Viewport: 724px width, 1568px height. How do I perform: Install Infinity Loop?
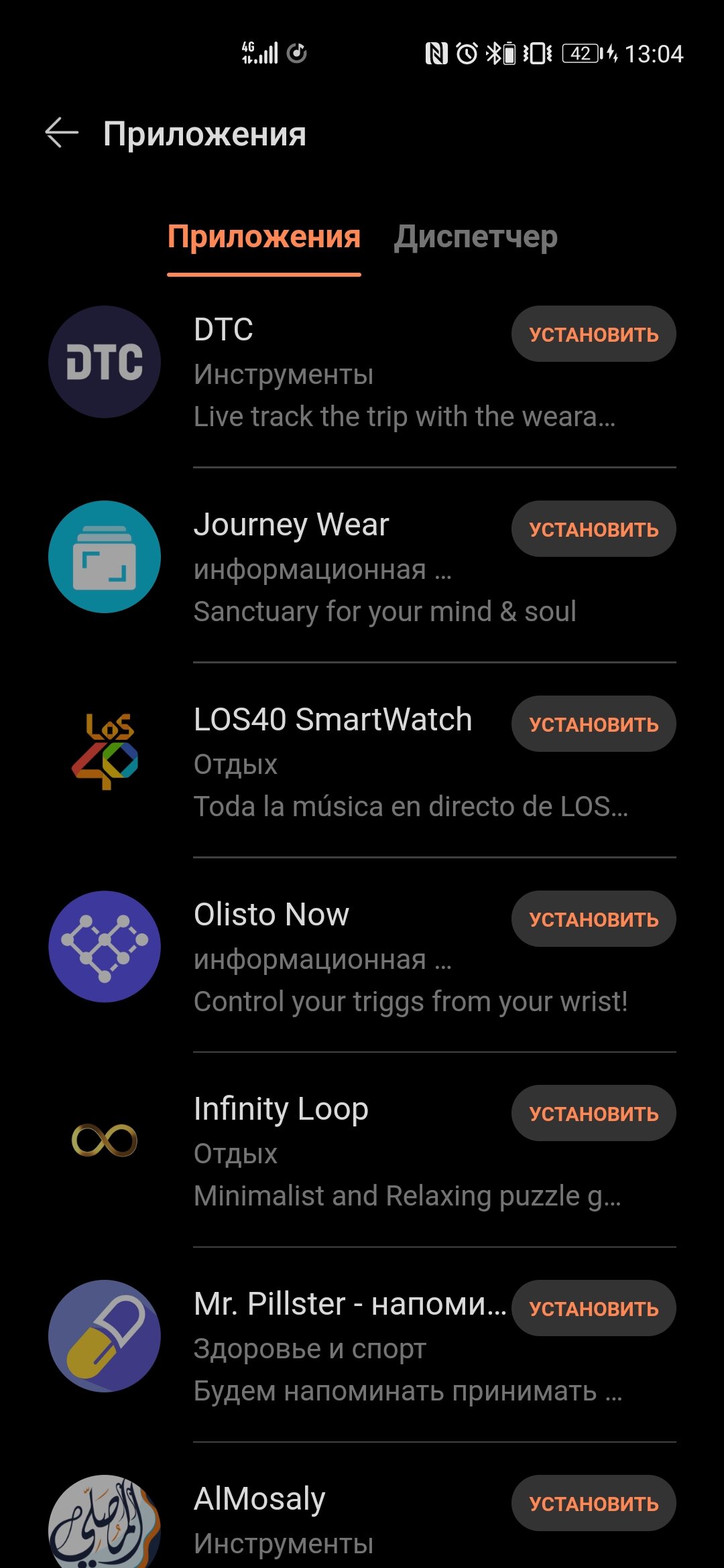[593, 1114]
